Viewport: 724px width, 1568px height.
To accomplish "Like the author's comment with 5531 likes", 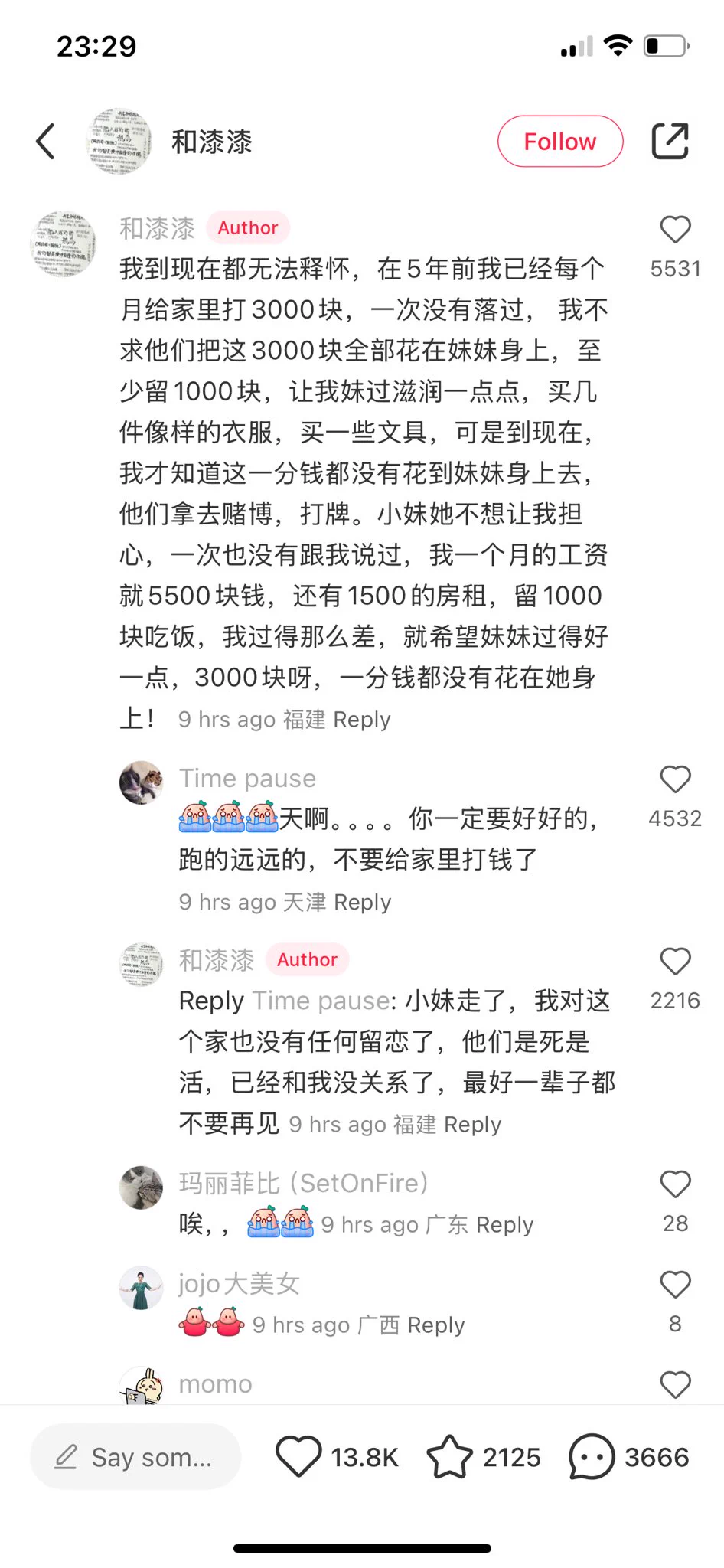I will coord(675,230).
